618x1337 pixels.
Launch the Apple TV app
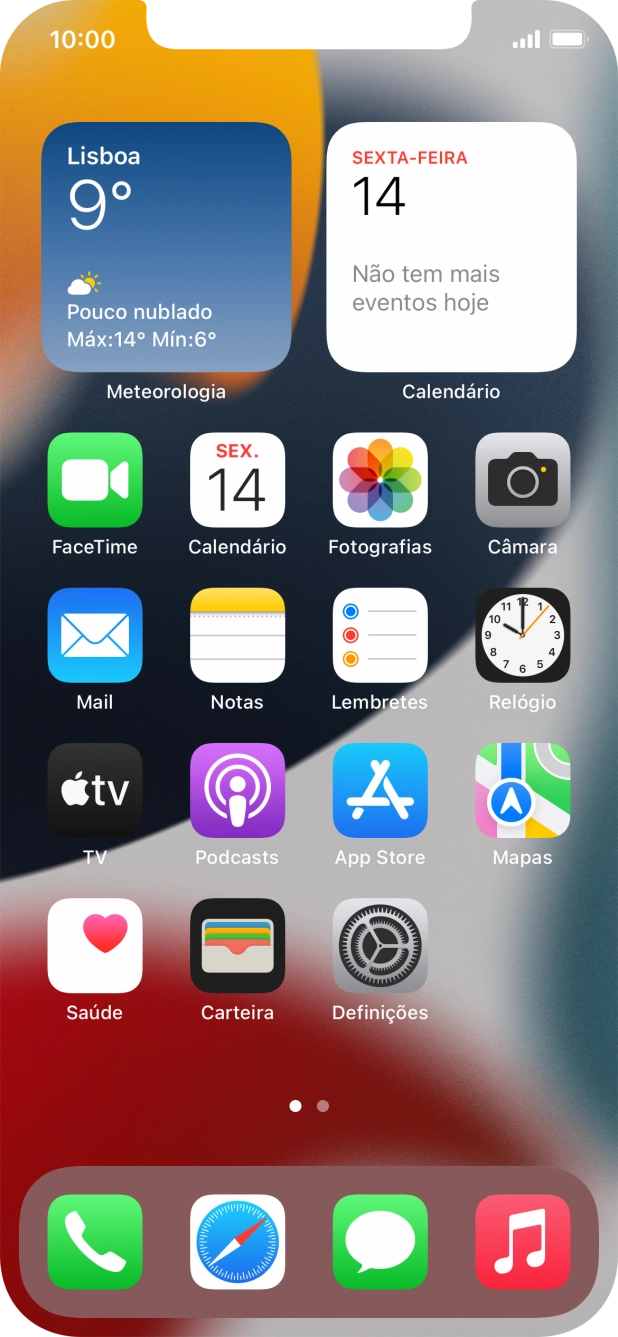[x=95, y=790]
